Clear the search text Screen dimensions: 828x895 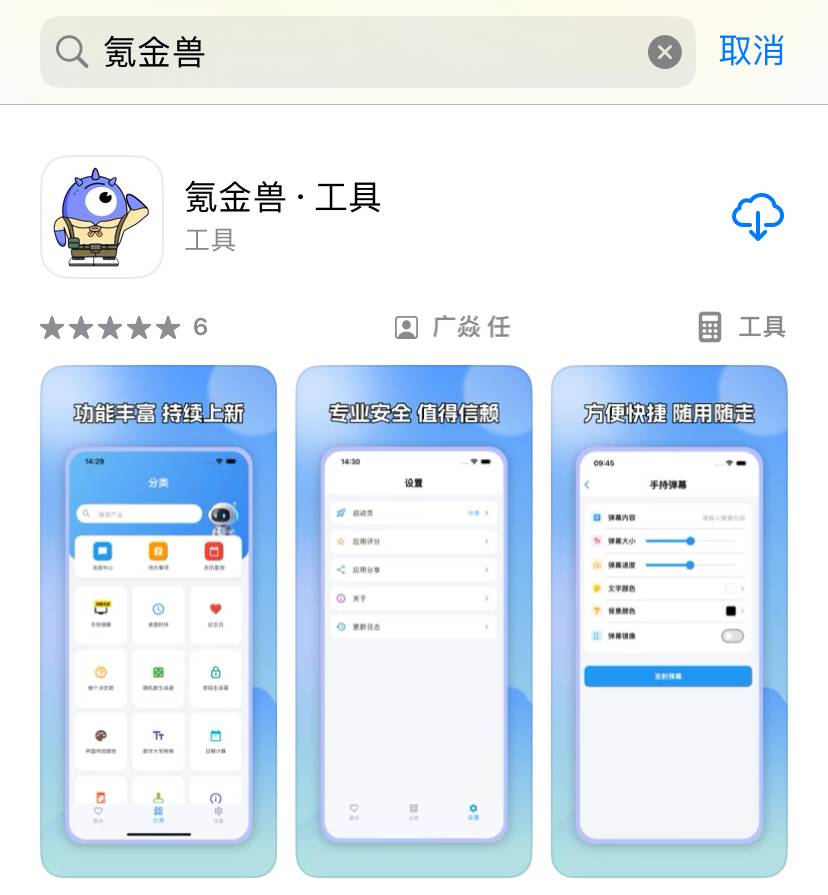pos(665,52)
